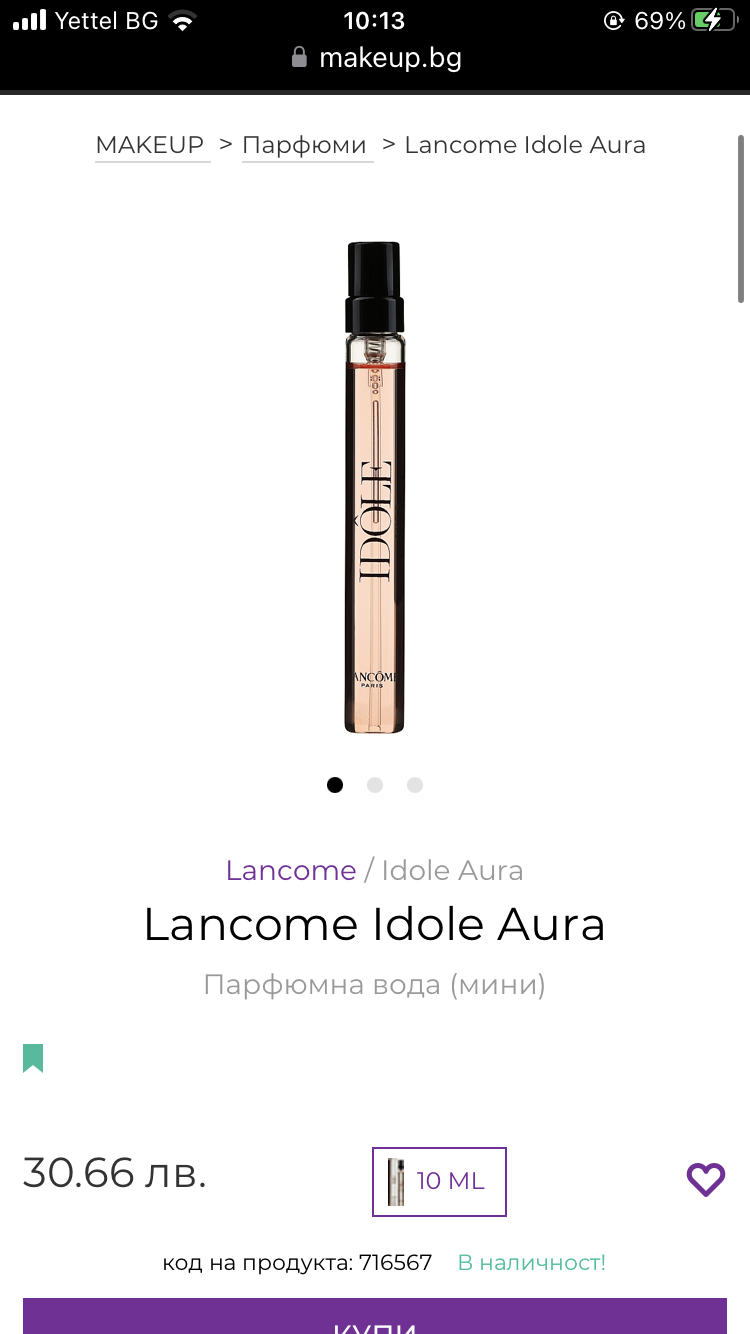The image size is (750, 1334).
Task: Tap the makeup.bg address bar
Action: [375, 58]
